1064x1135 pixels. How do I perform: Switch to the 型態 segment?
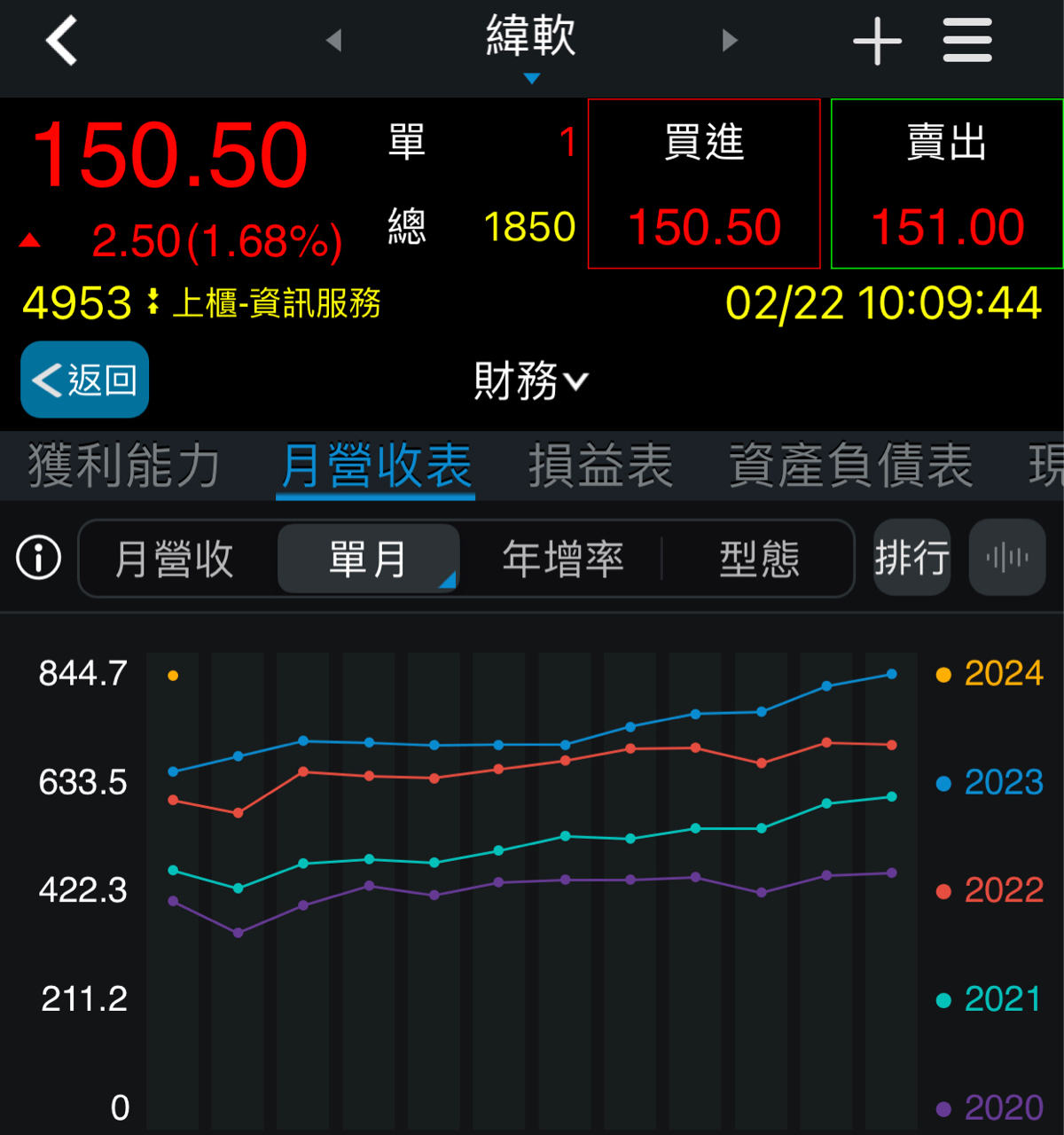pyautogui.click(x=759, y=560)
